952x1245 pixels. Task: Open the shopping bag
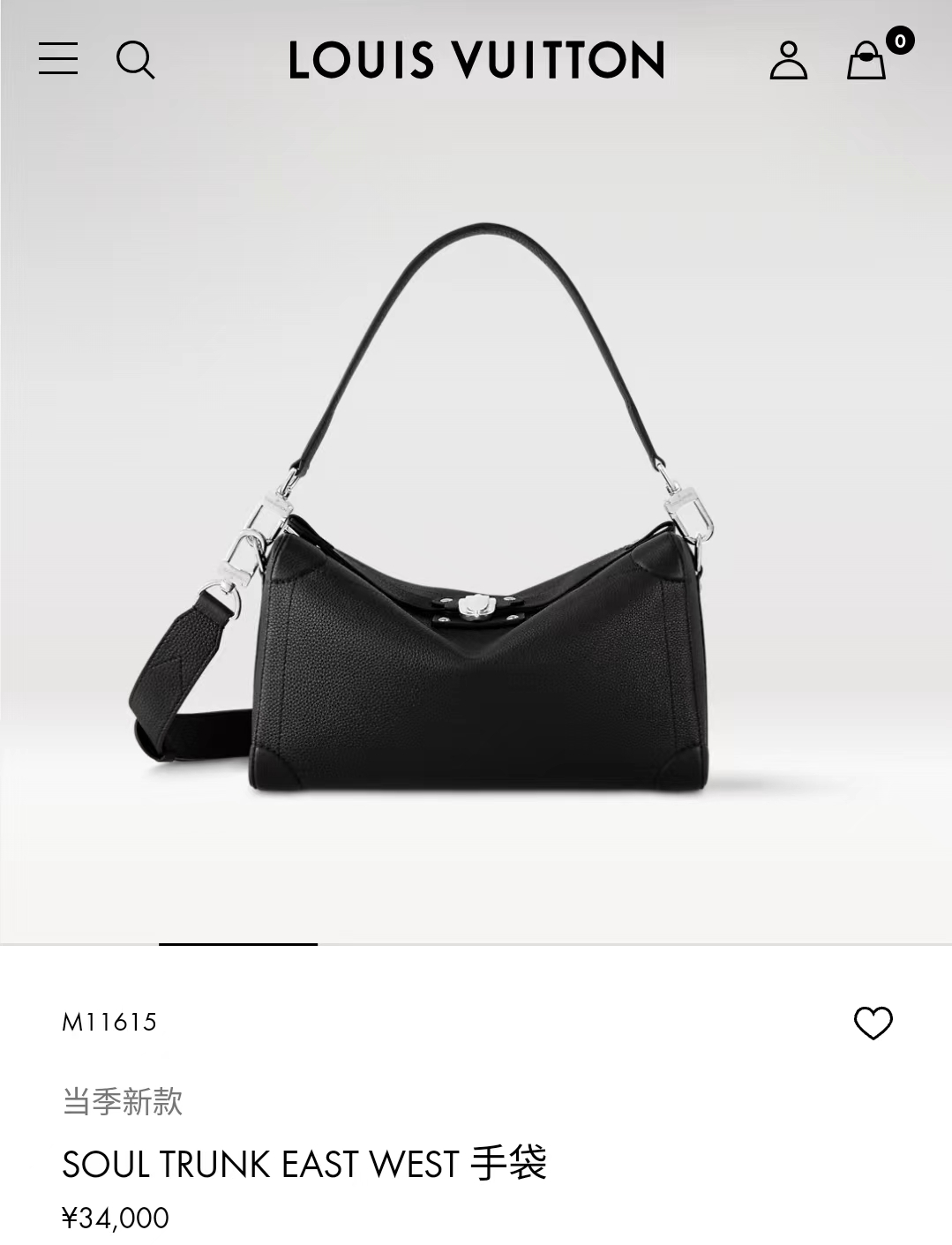(866, 60)
